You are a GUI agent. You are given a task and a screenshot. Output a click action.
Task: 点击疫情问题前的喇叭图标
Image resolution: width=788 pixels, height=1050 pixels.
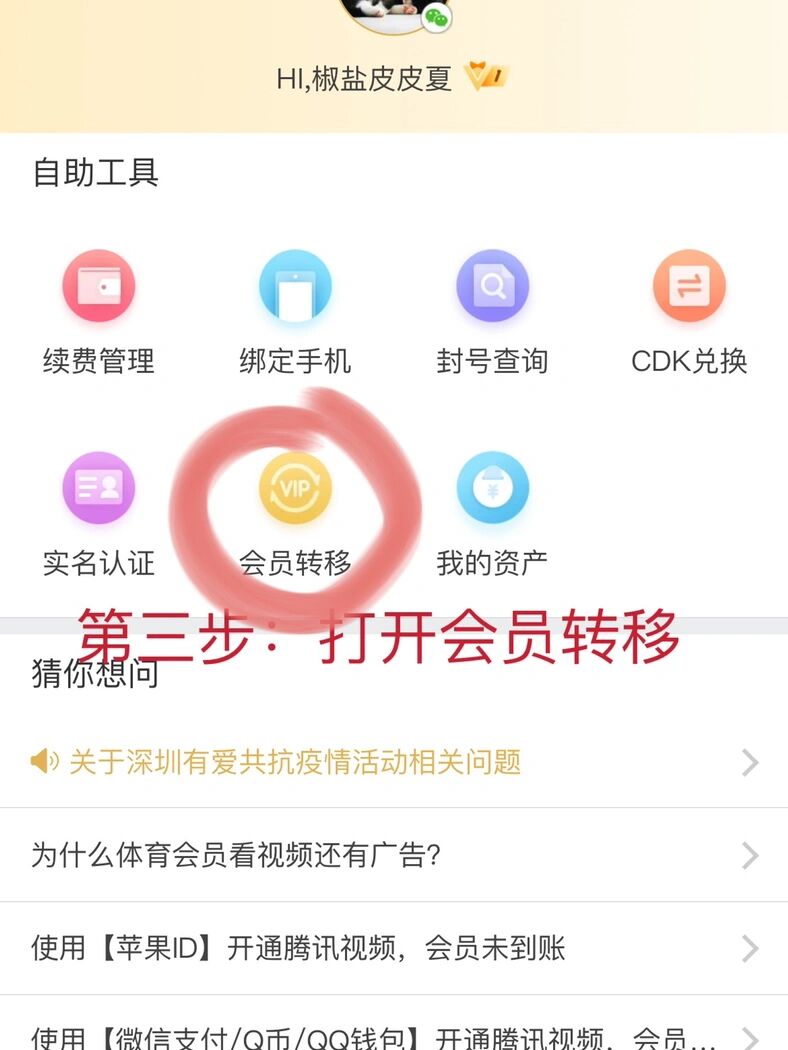[x=42, y=762]
